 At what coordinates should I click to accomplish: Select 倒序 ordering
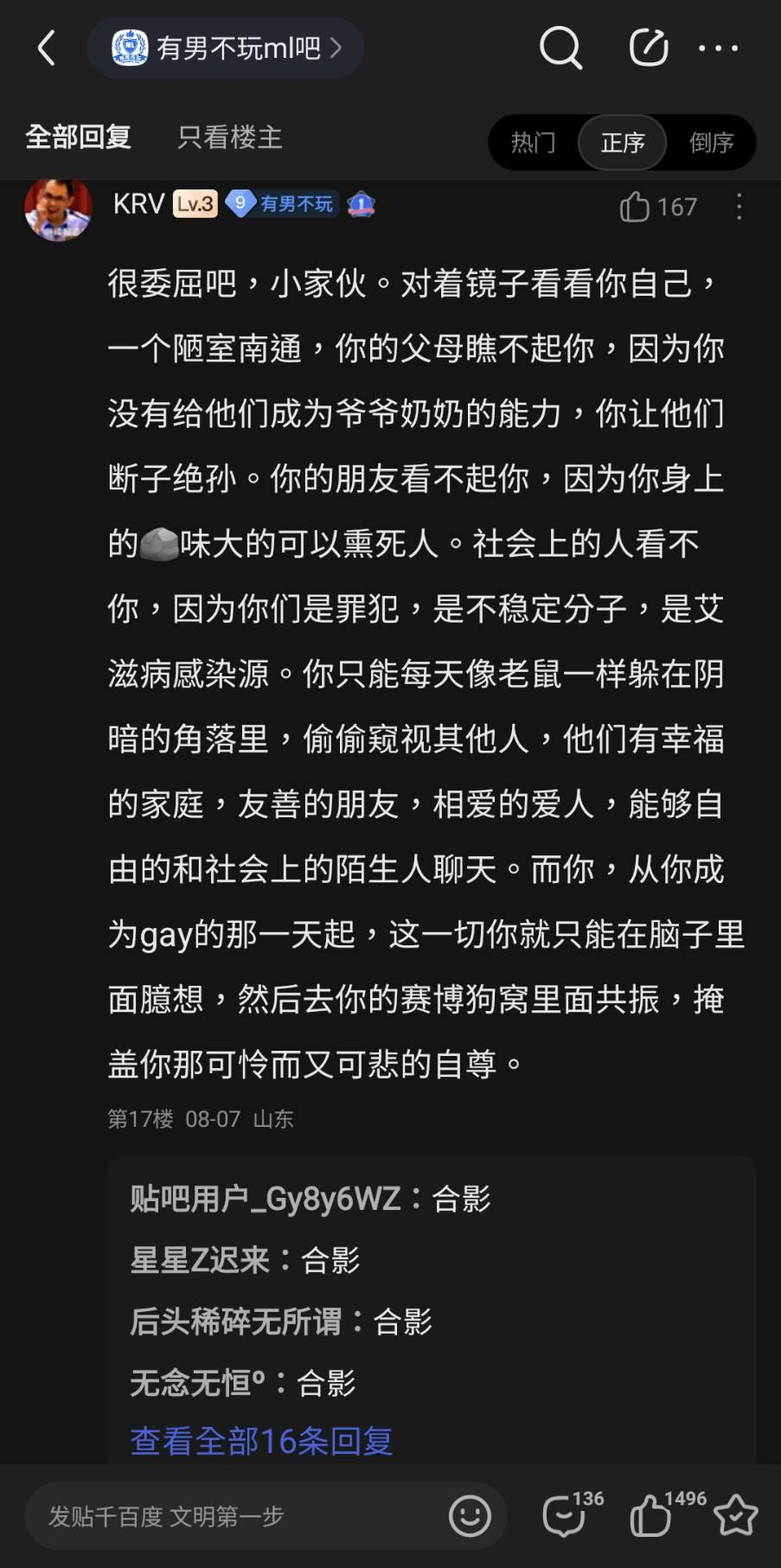point(711,142)
